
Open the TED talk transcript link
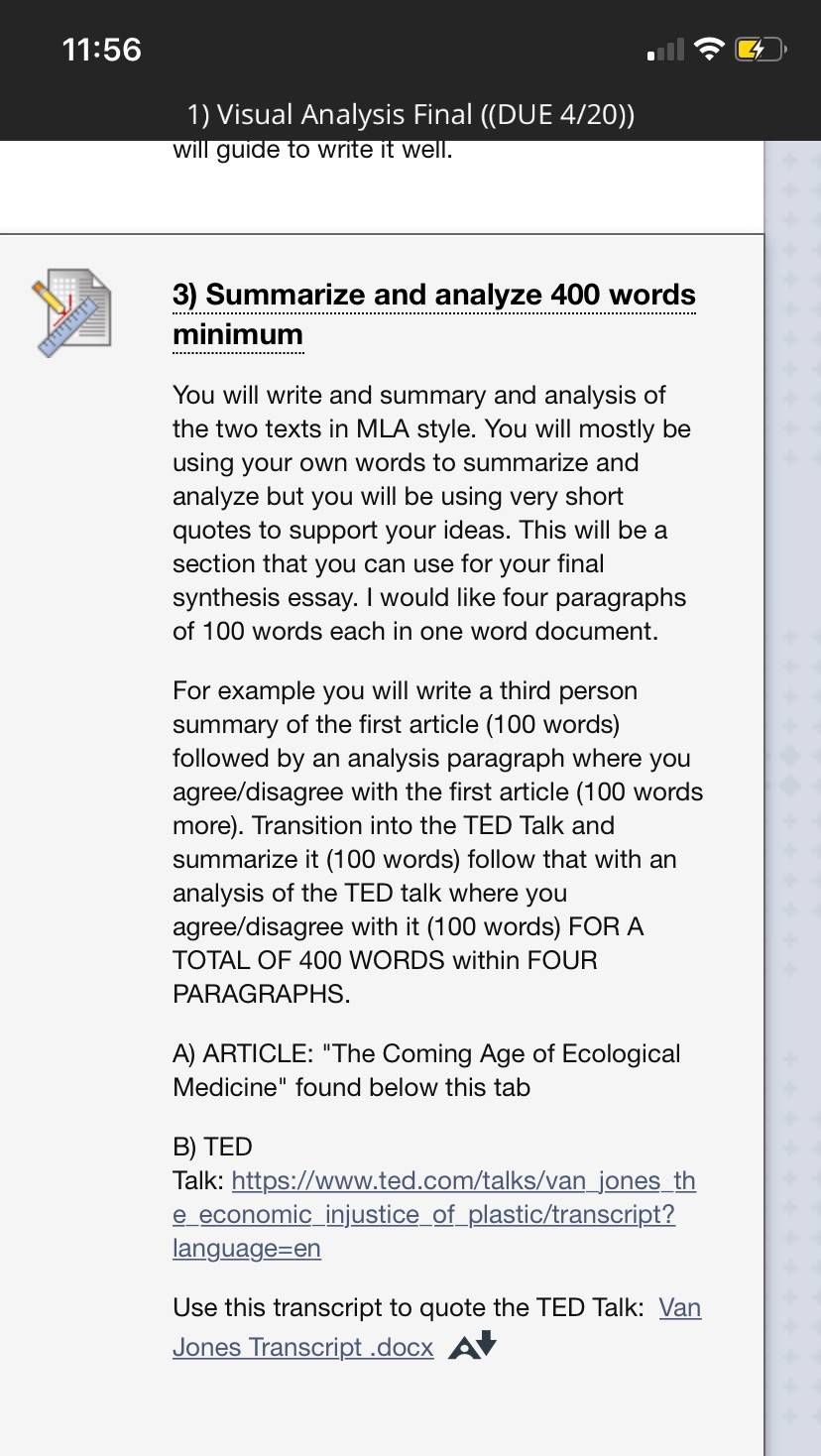tap(434, 1214)
